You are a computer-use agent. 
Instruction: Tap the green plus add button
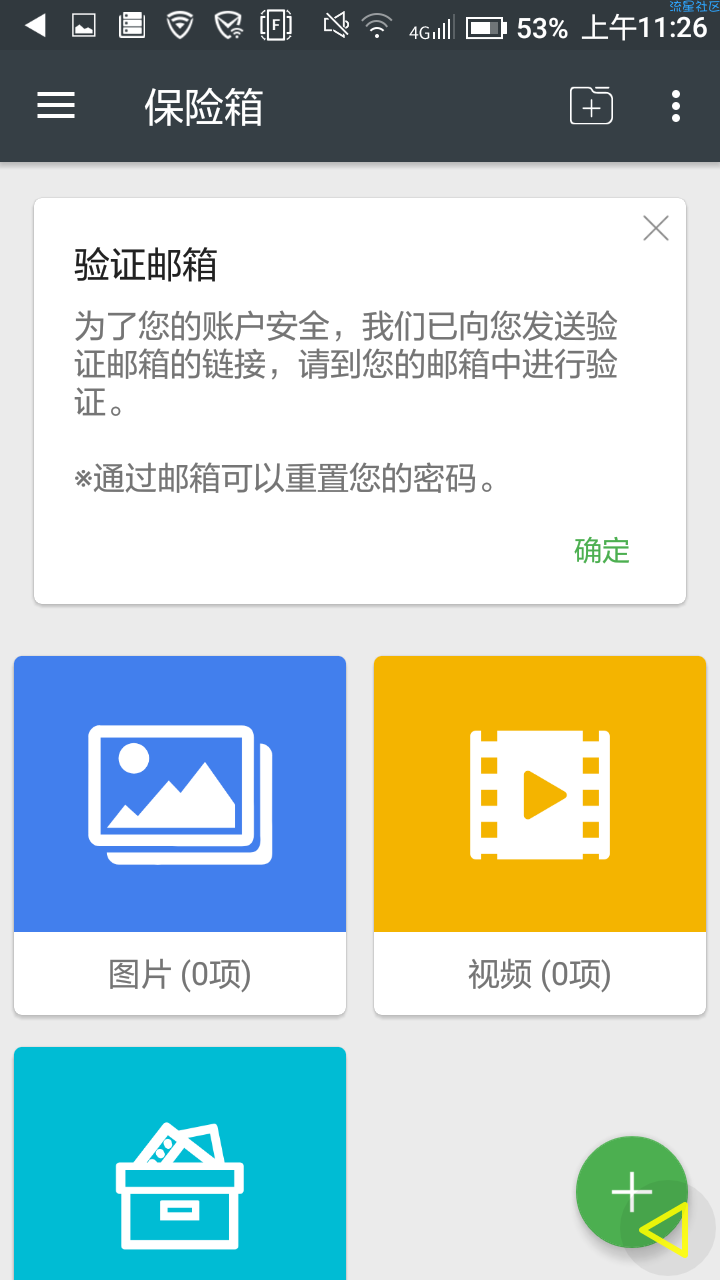[x=632, y=1192]
